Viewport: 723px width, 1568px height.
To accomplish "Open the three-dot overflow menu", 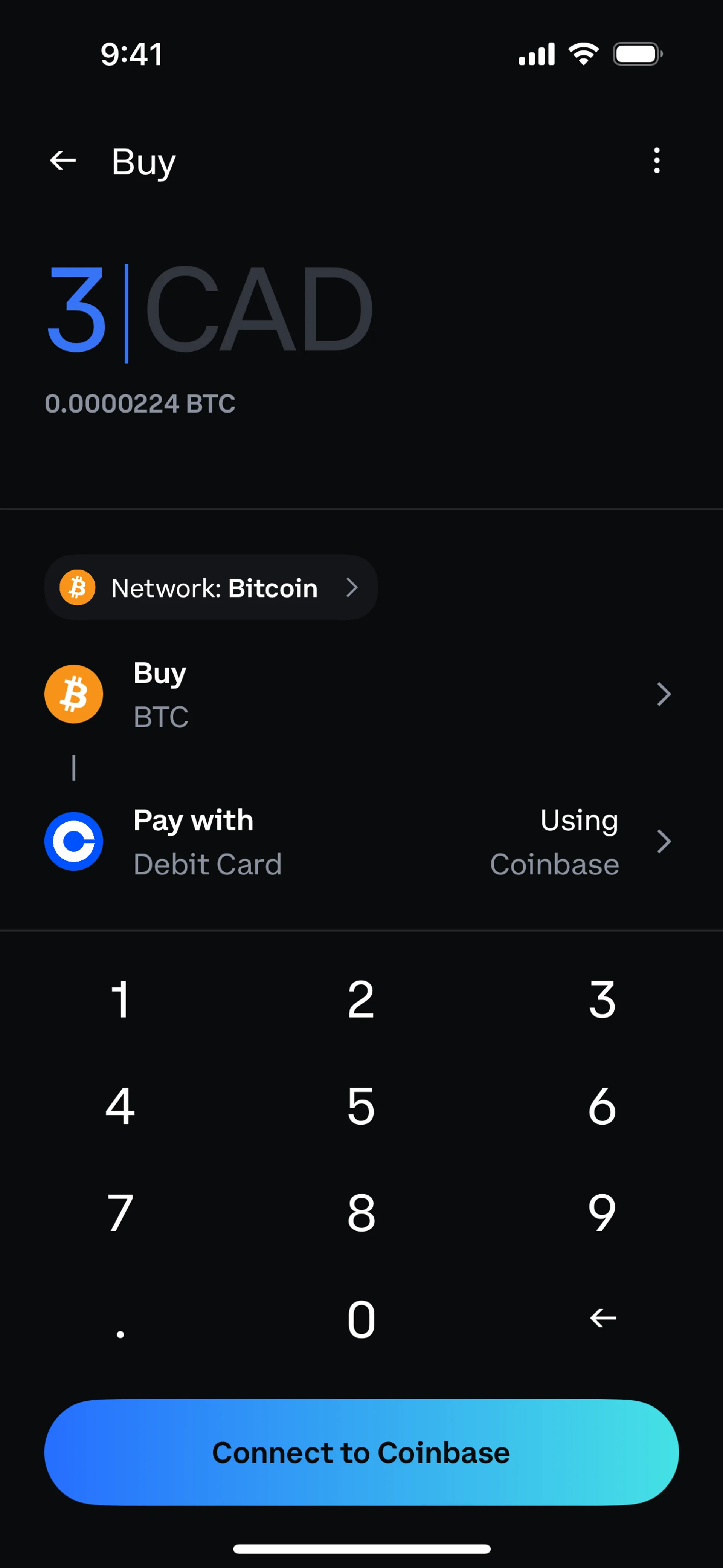I will click(x=656, y=161).
